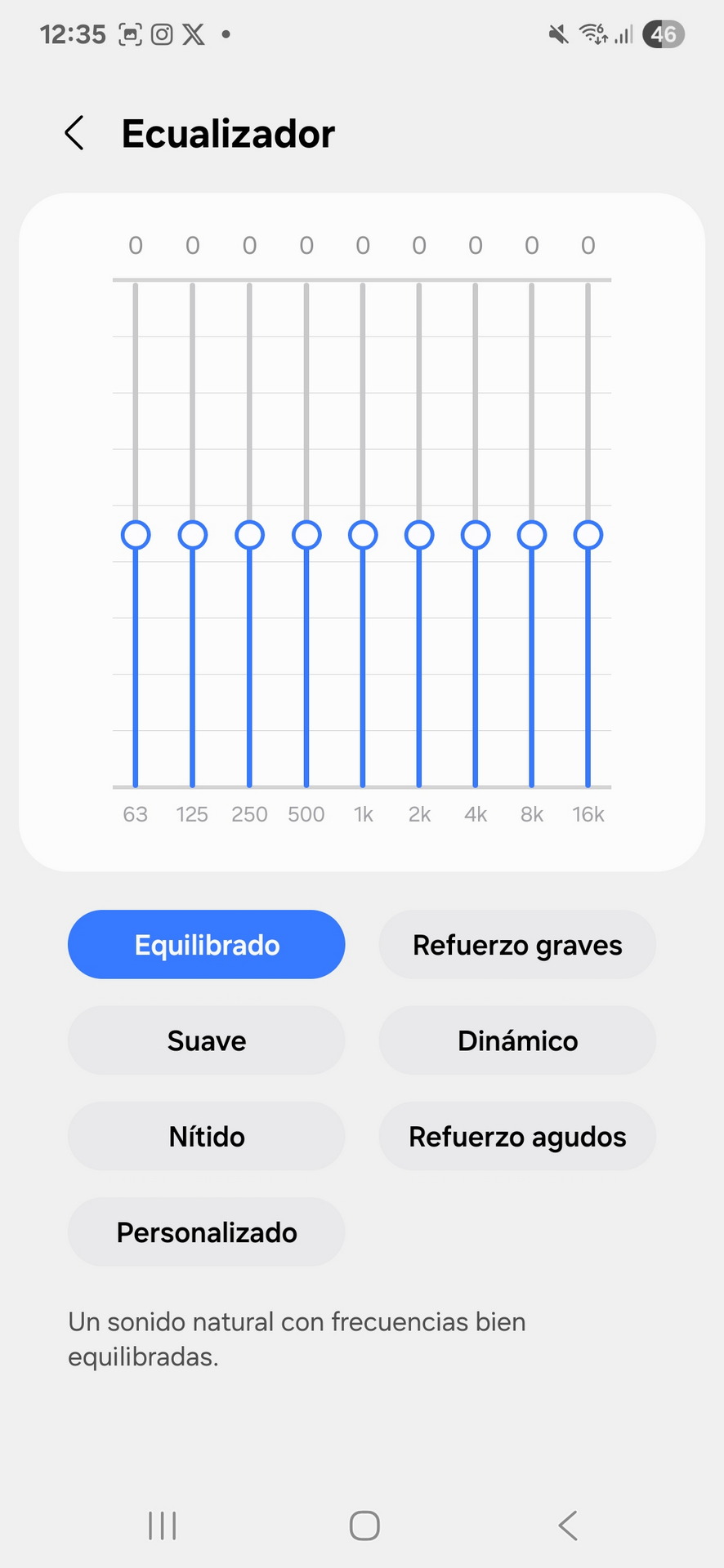Viewport: 724px width, 1568px height.
Task: Tap the 250 Hz slider handle
Action: tap(249, 535)
